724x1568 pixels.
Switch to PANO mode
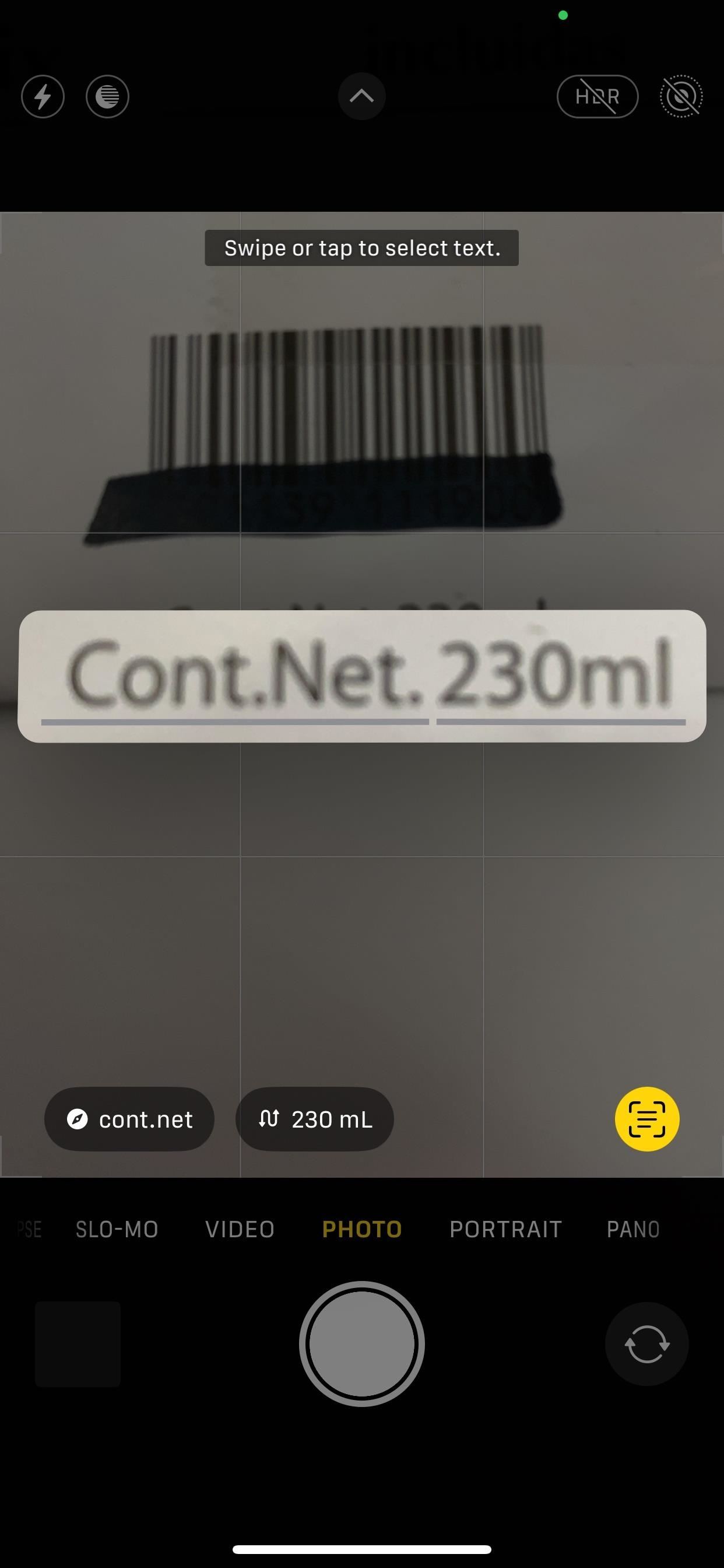click(x=633, y=1229)
